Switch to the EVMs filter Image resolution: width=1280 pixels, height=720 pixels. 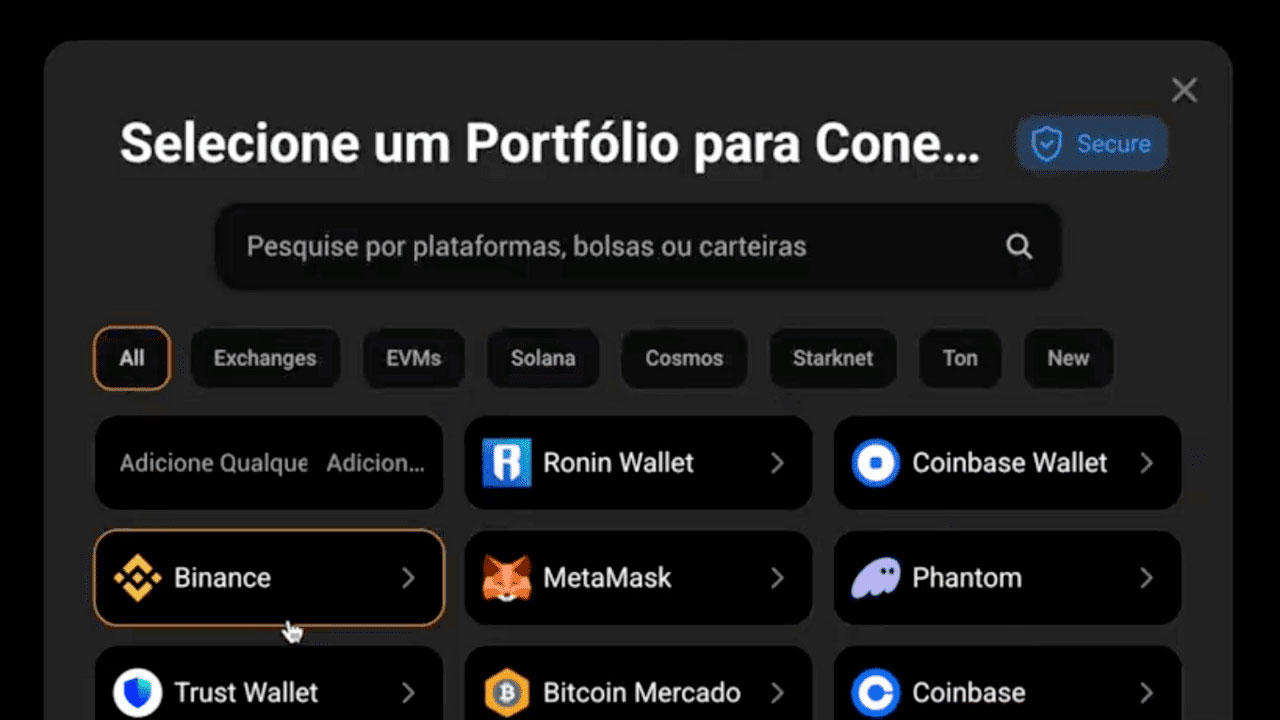[413, 358]
